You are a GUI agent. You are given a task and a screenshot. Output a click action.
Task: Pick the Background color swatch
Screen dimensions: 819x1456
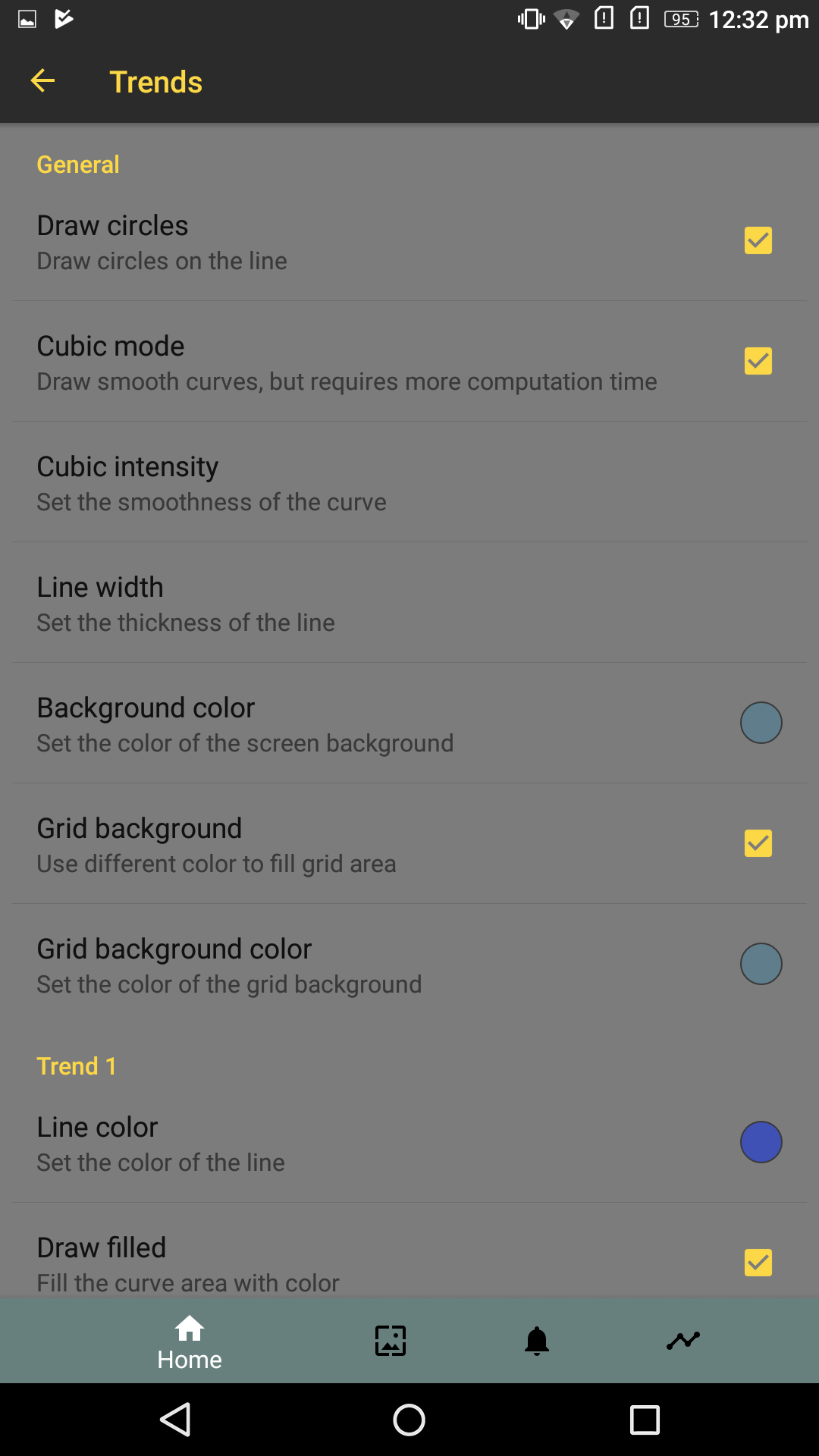761,723
